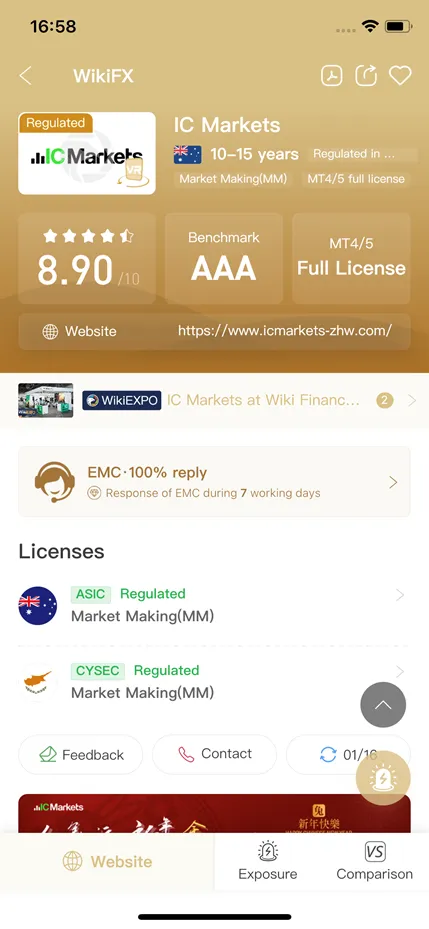
Task: Open the ASIC regulated license row
Action: pos(214,606)
